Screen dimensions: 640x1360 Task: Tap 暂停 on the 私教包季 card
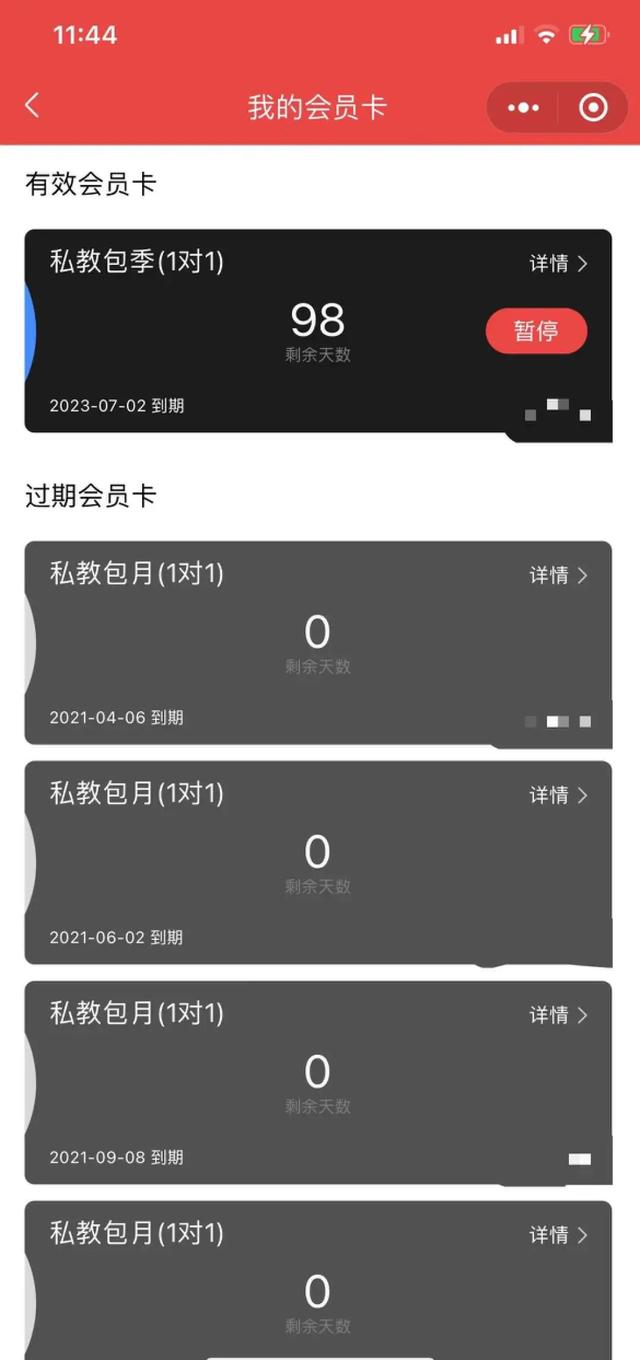[x=536, y=331]
